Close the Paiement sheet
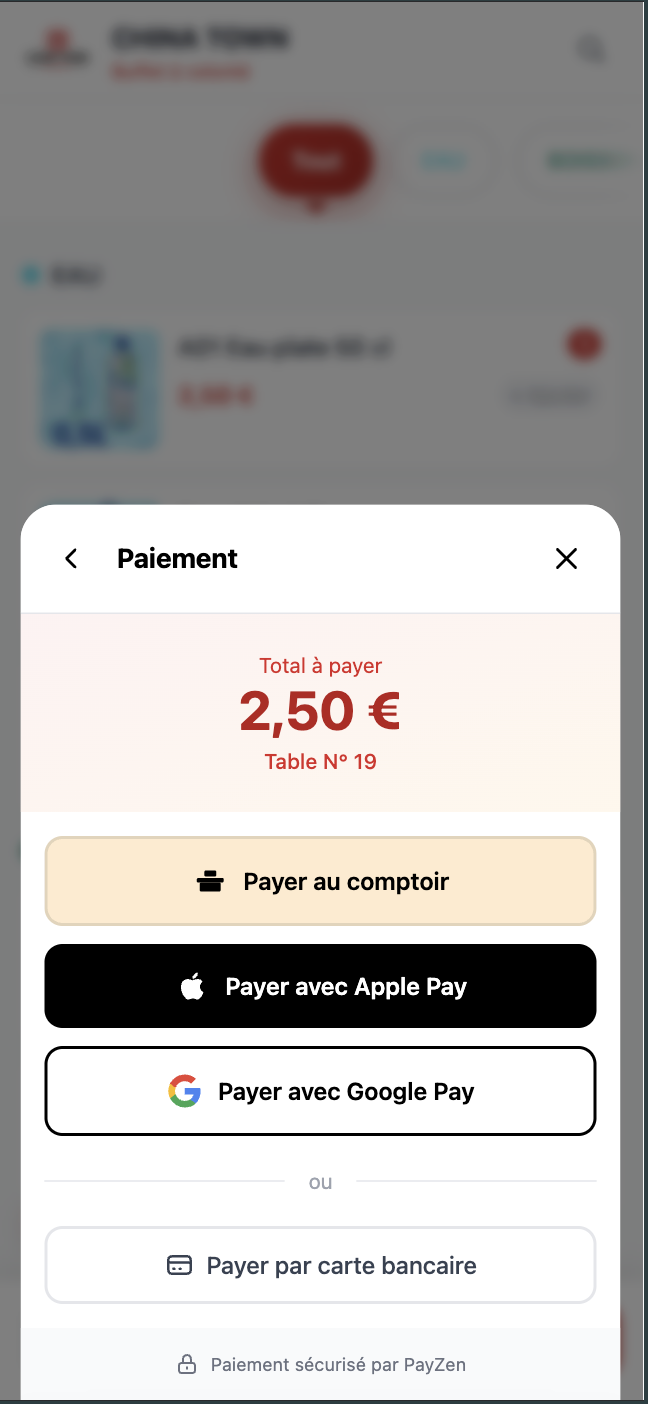This screenshot has width=648, height=1404. [x=567, y=559]
